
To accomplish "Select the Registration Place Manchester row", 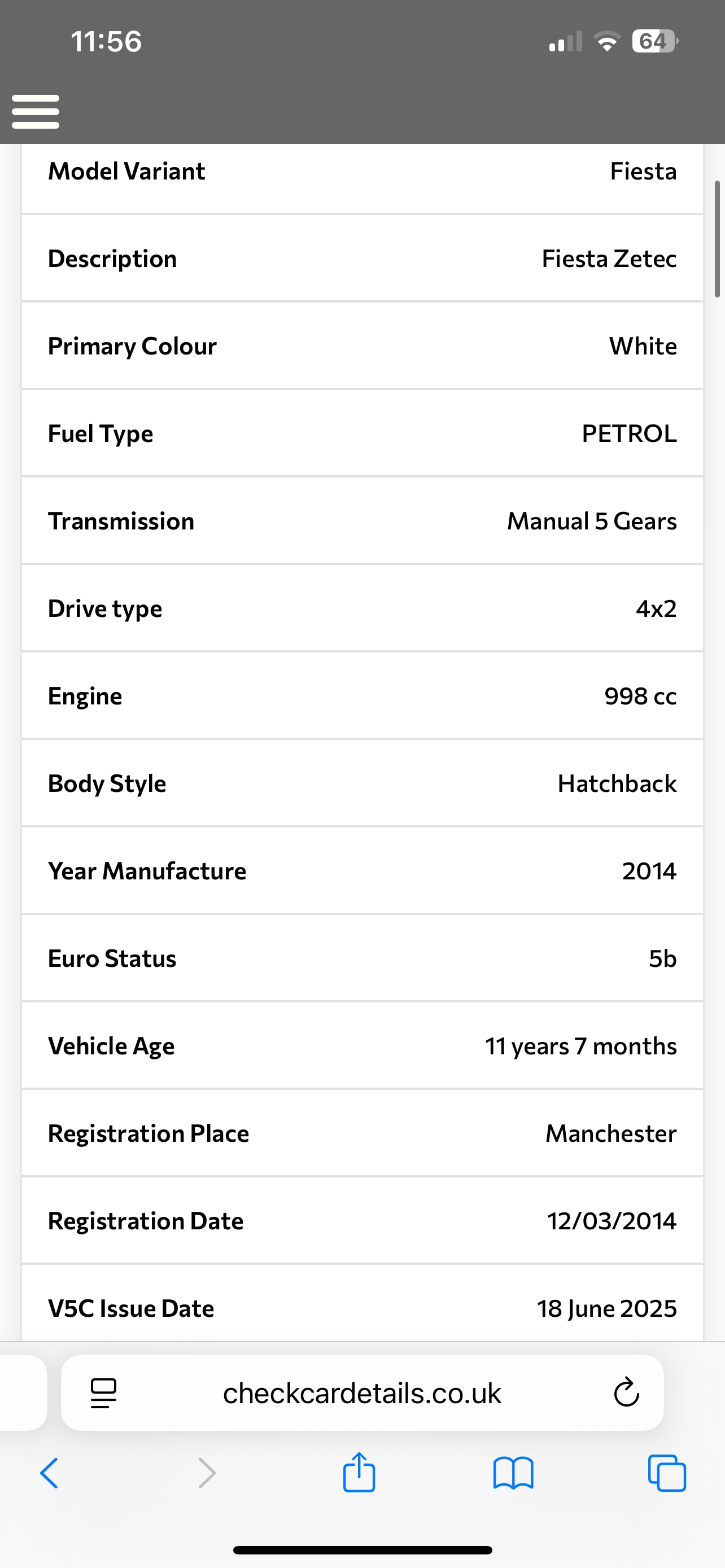I will tap(361, 1133).
